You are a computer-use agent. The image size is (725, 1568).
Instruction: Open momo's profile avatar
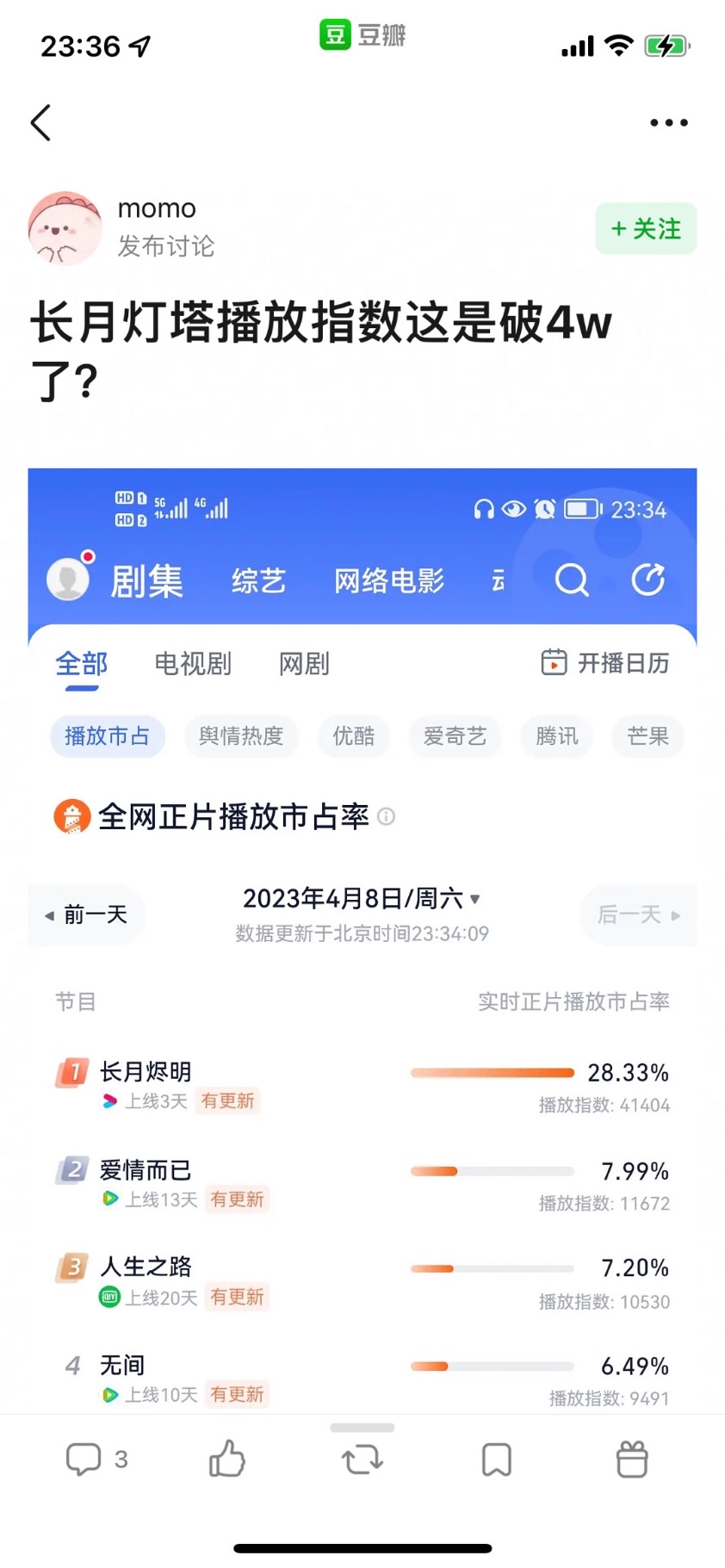pos(65,228)
